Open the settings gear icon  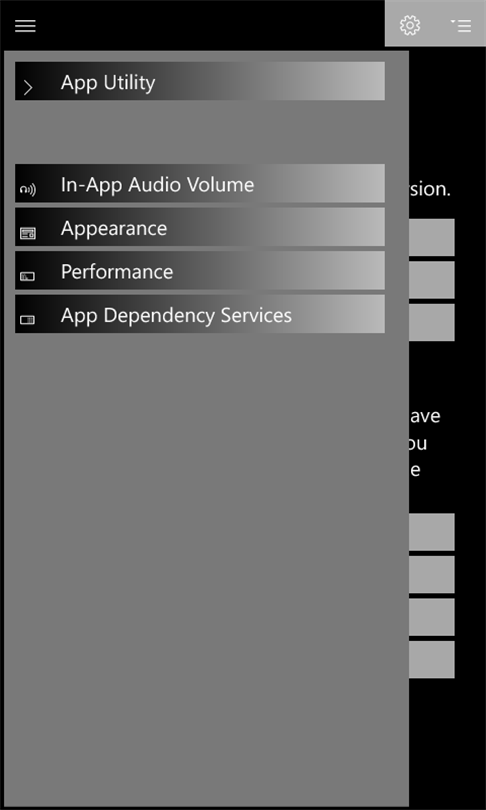pos(410,25)
